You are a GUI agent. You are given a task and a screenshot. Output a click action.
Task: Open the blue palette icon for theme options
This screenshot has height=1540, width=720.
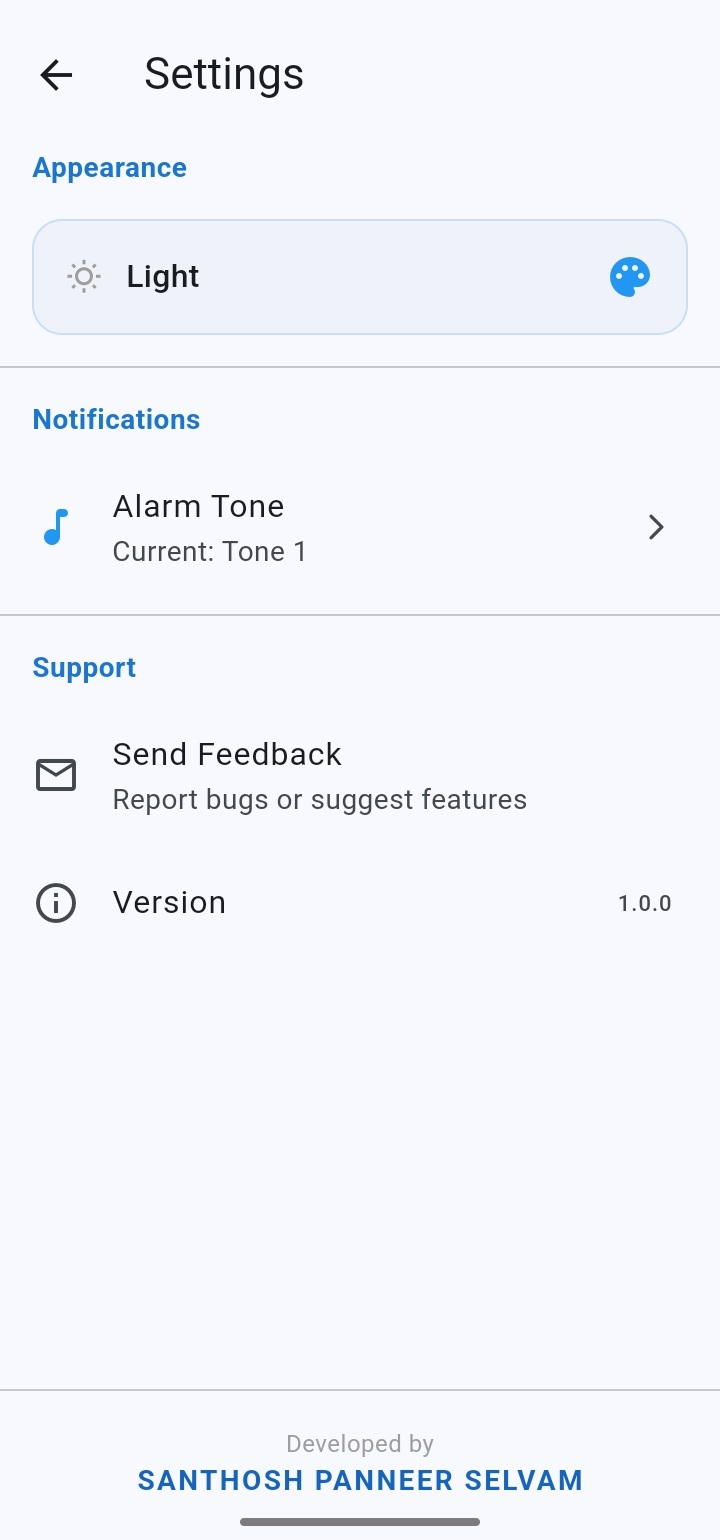pyautogui.click(x=628, y=276)
